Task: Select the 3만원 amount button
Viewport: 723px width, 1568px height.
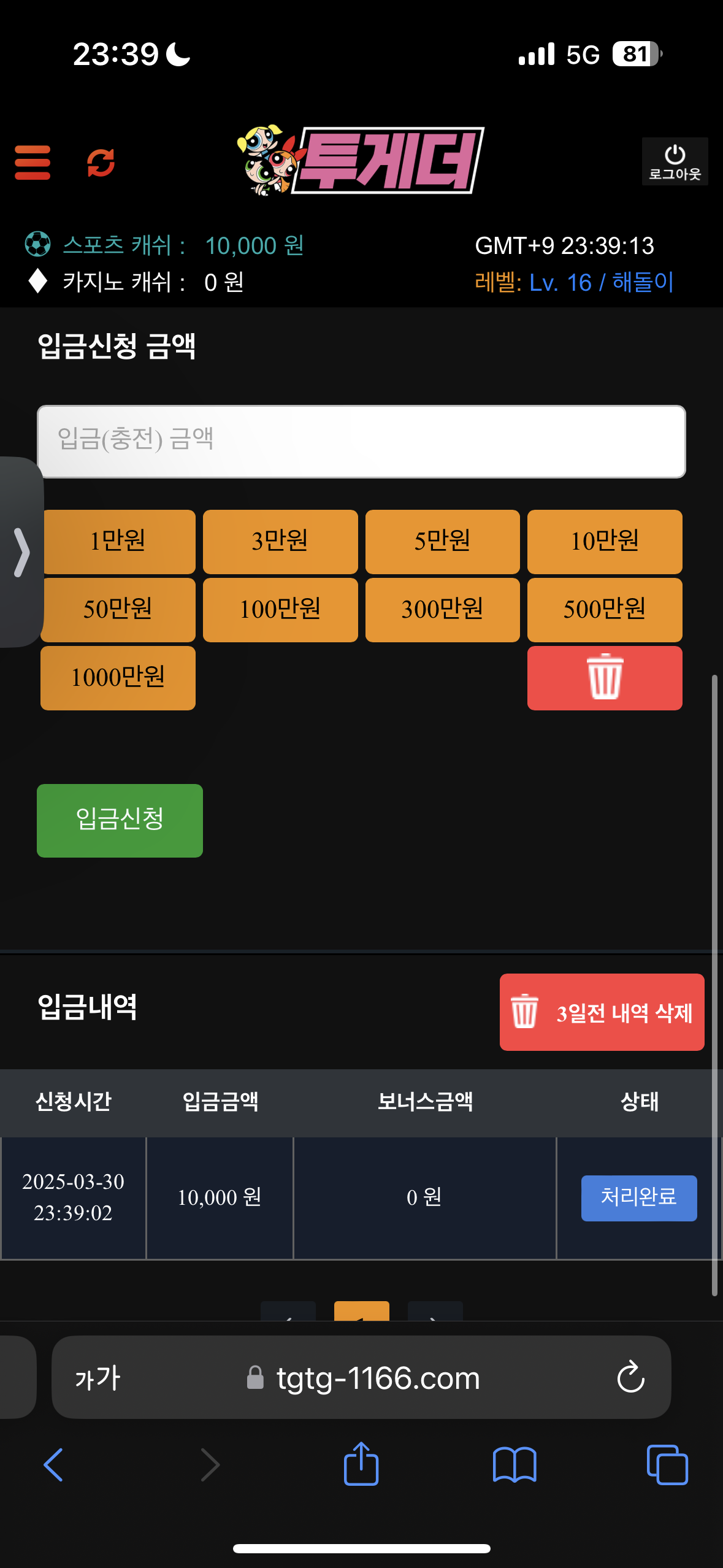Action: [280, 542]
